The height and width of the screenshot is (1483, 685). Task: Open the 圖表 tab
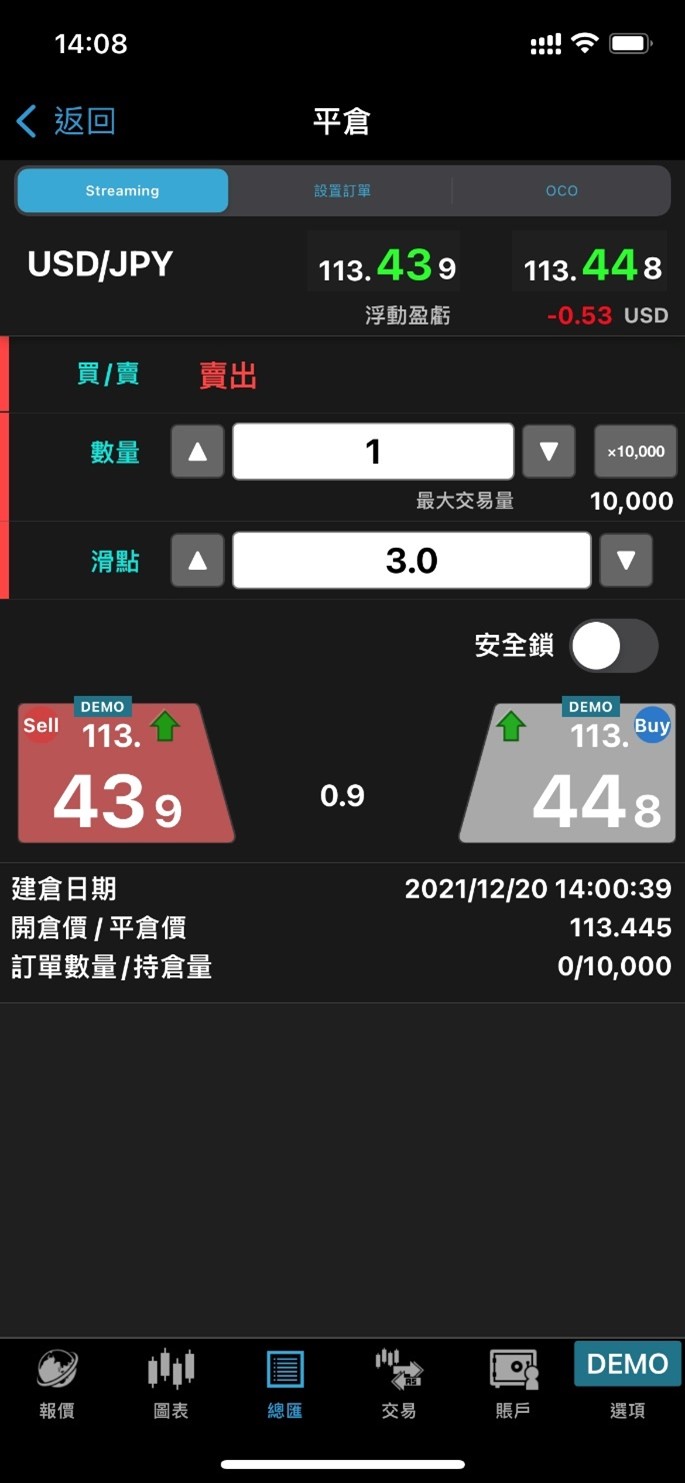(x=171, y=1384)
